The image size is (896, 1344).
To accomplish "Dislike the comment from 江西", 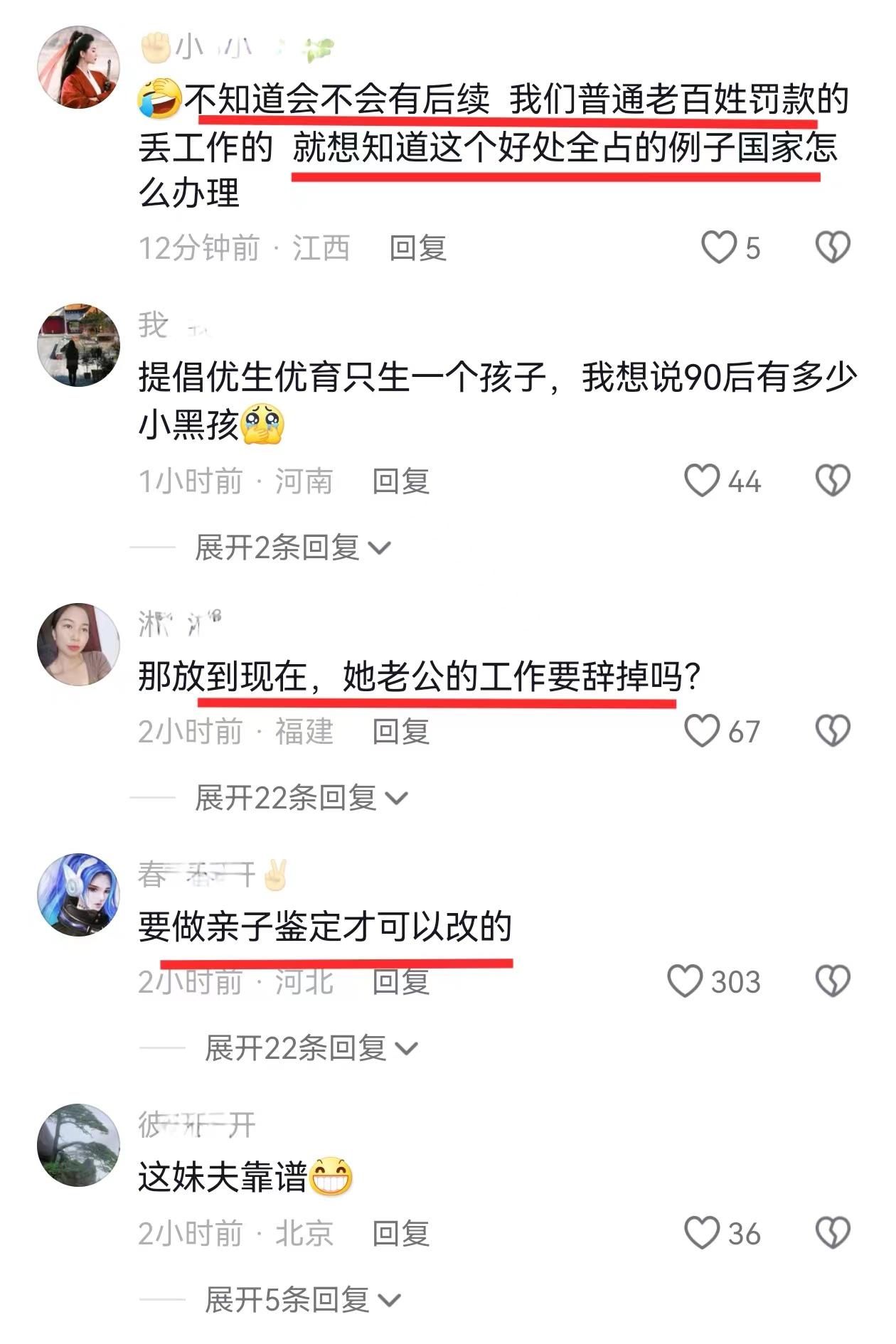I will click(832, 247).
